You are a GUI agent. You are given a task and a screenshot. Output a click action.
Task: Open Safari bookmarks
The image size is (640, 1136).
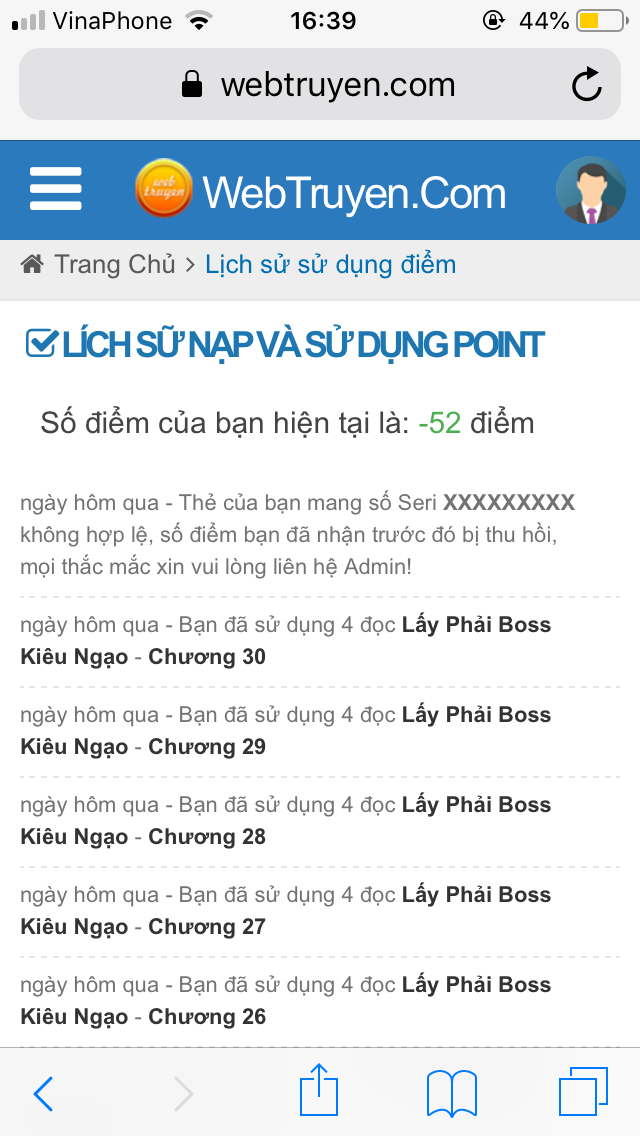[x=452, y=1093]
